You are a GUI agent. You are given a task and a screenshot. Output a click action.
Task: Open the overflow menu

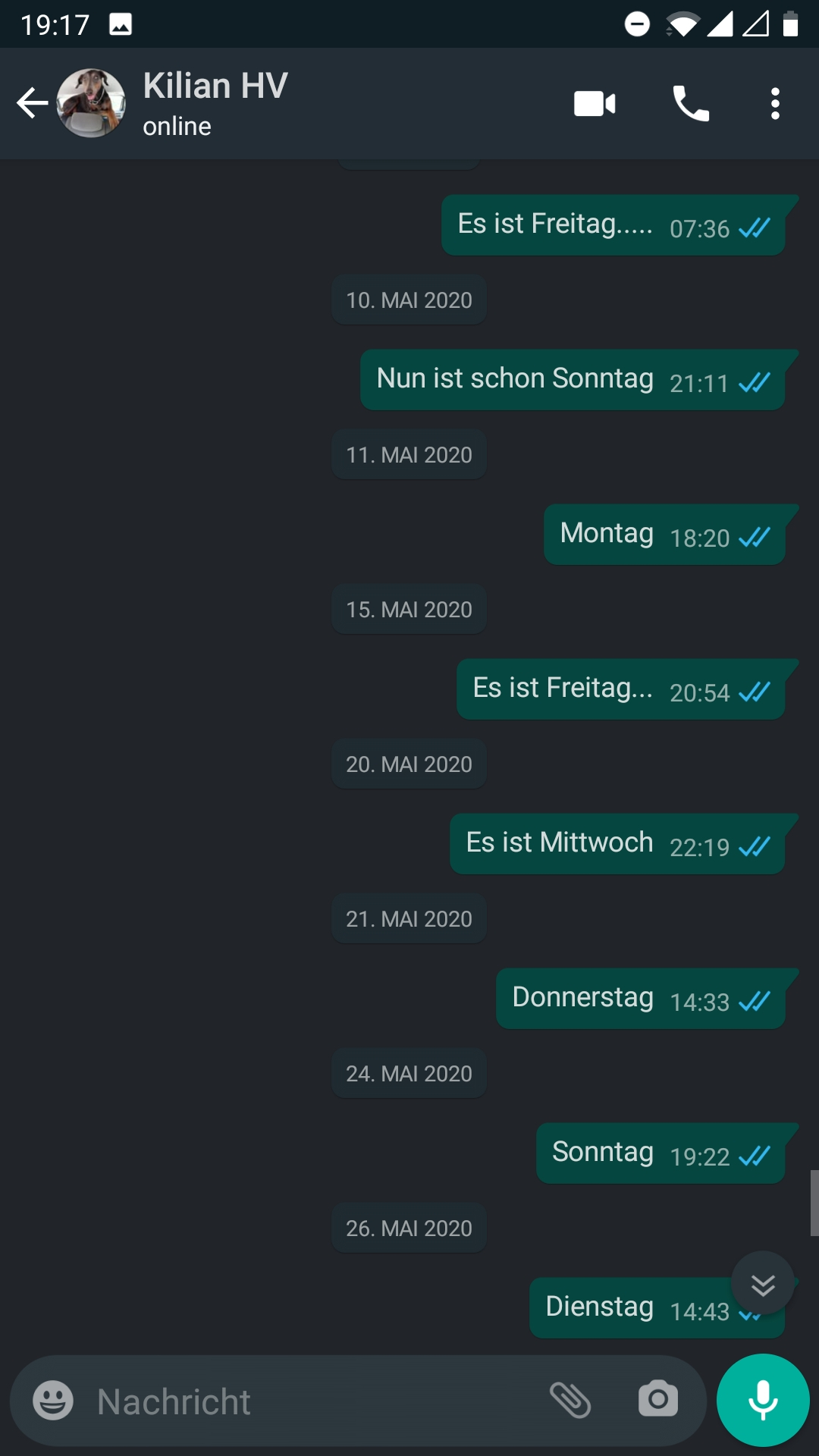[774, 103]
